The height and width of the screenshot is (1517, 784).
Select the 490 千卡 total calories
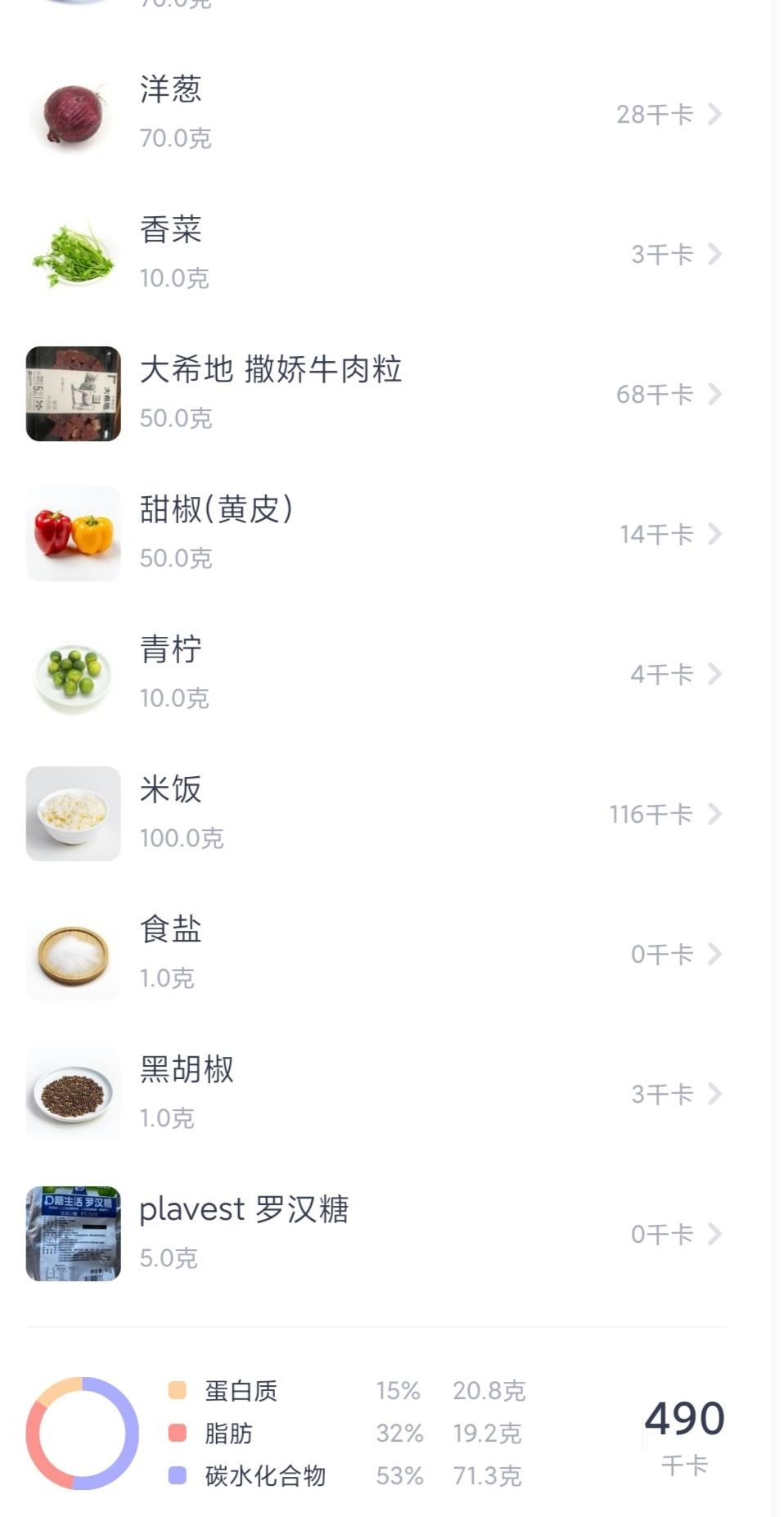[x=684, y=1414]
